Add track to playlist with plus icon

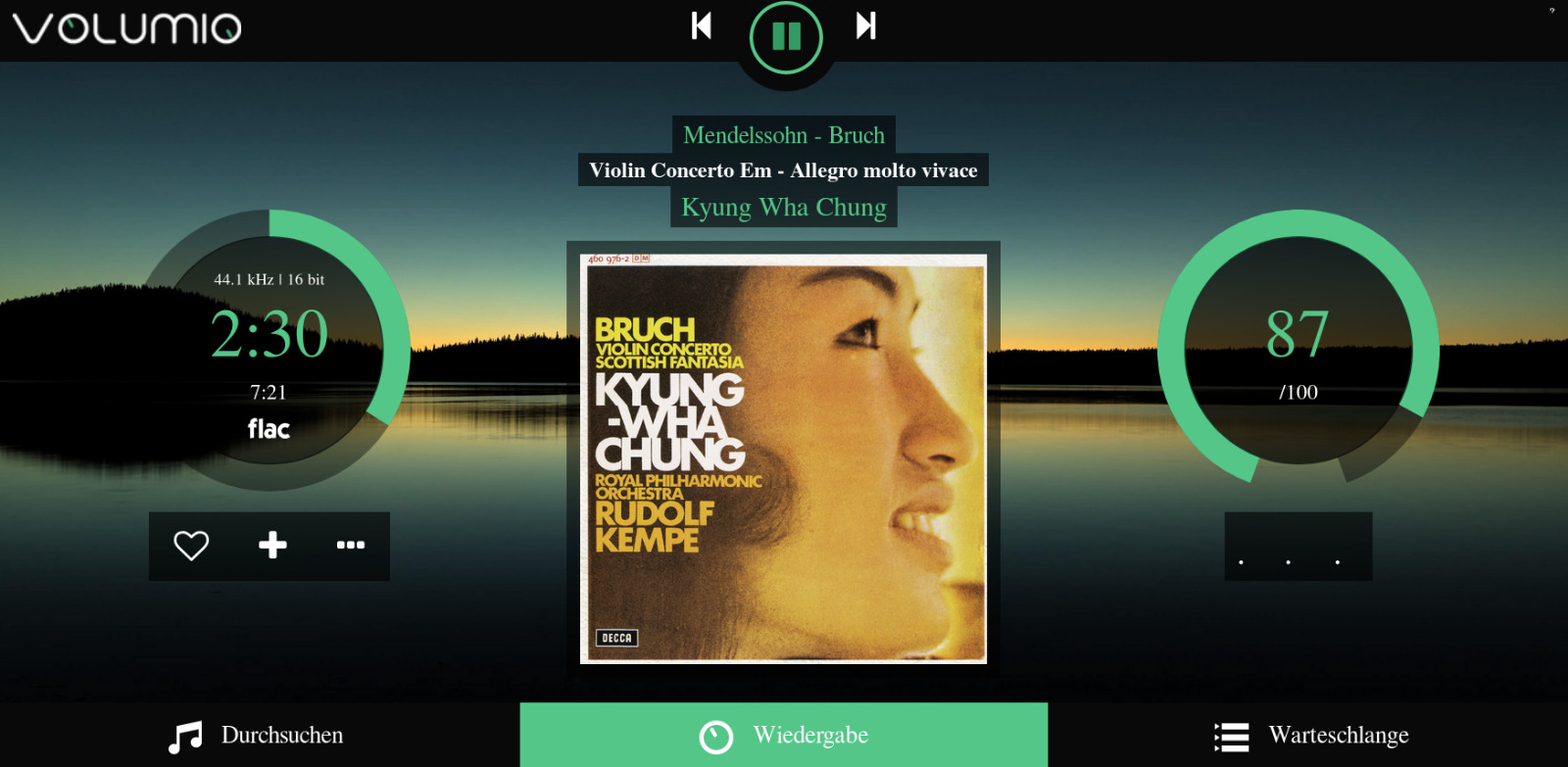pyautogui.click(x=272, y=546)
